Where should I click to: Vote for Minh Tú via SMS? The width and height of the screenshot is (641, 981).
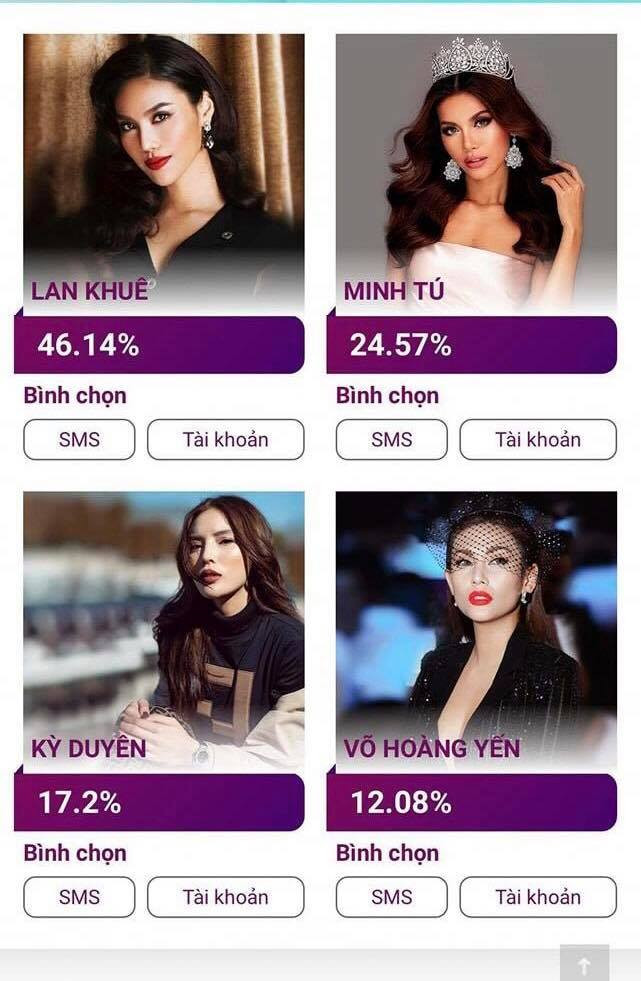pos(391,439)
